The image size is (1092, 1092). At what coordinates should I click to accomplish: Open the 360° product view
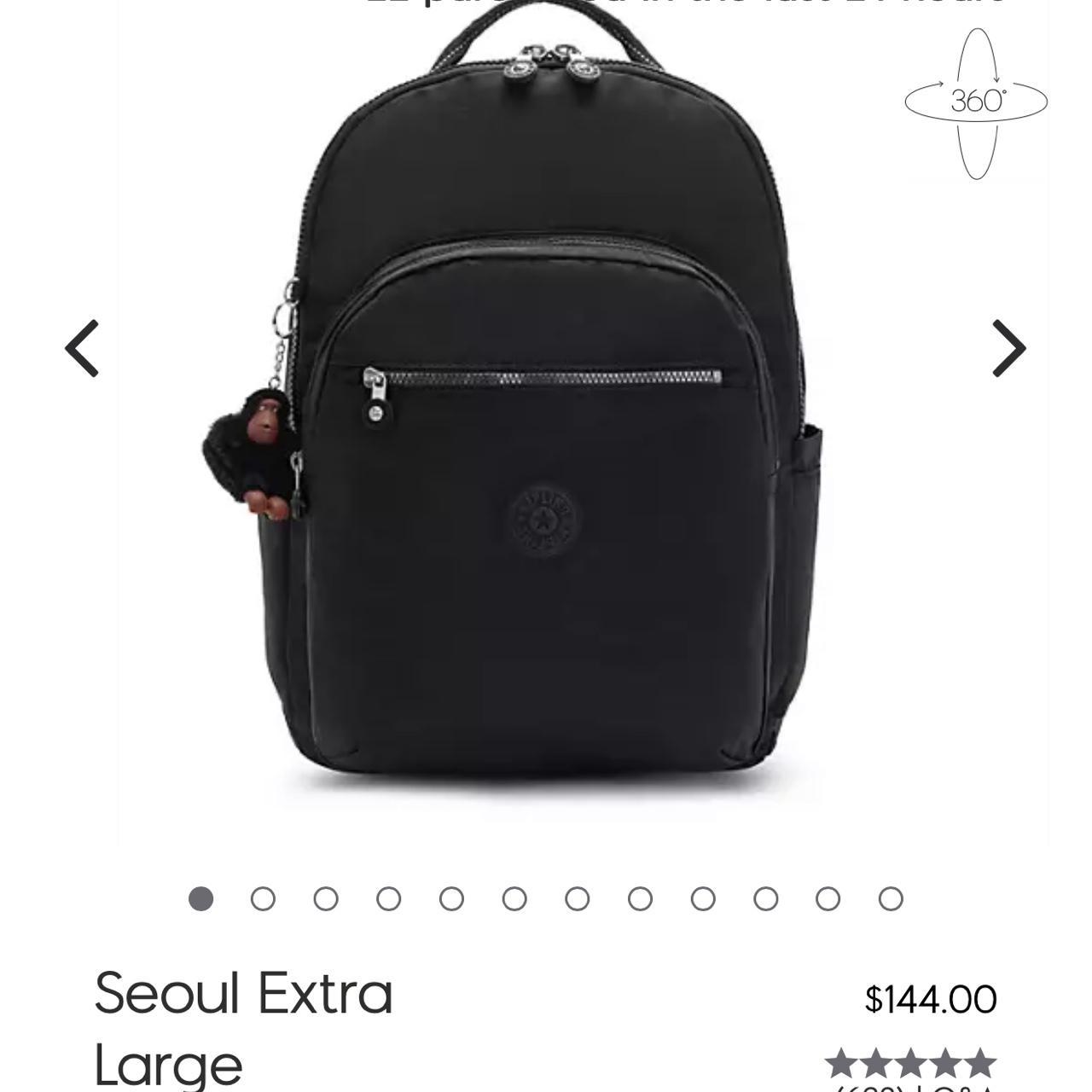(x=976, y=102)
